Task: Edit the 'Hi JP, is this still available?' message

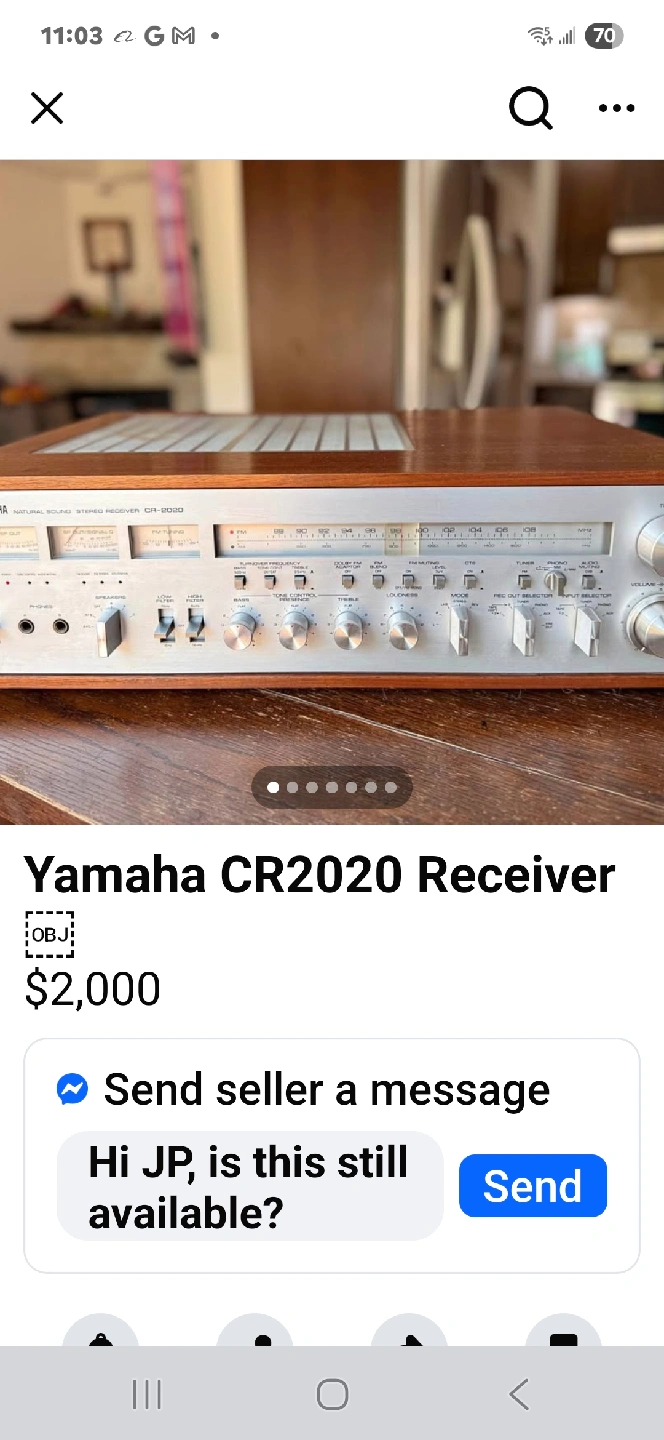Action: click(x=250, y=1186)
